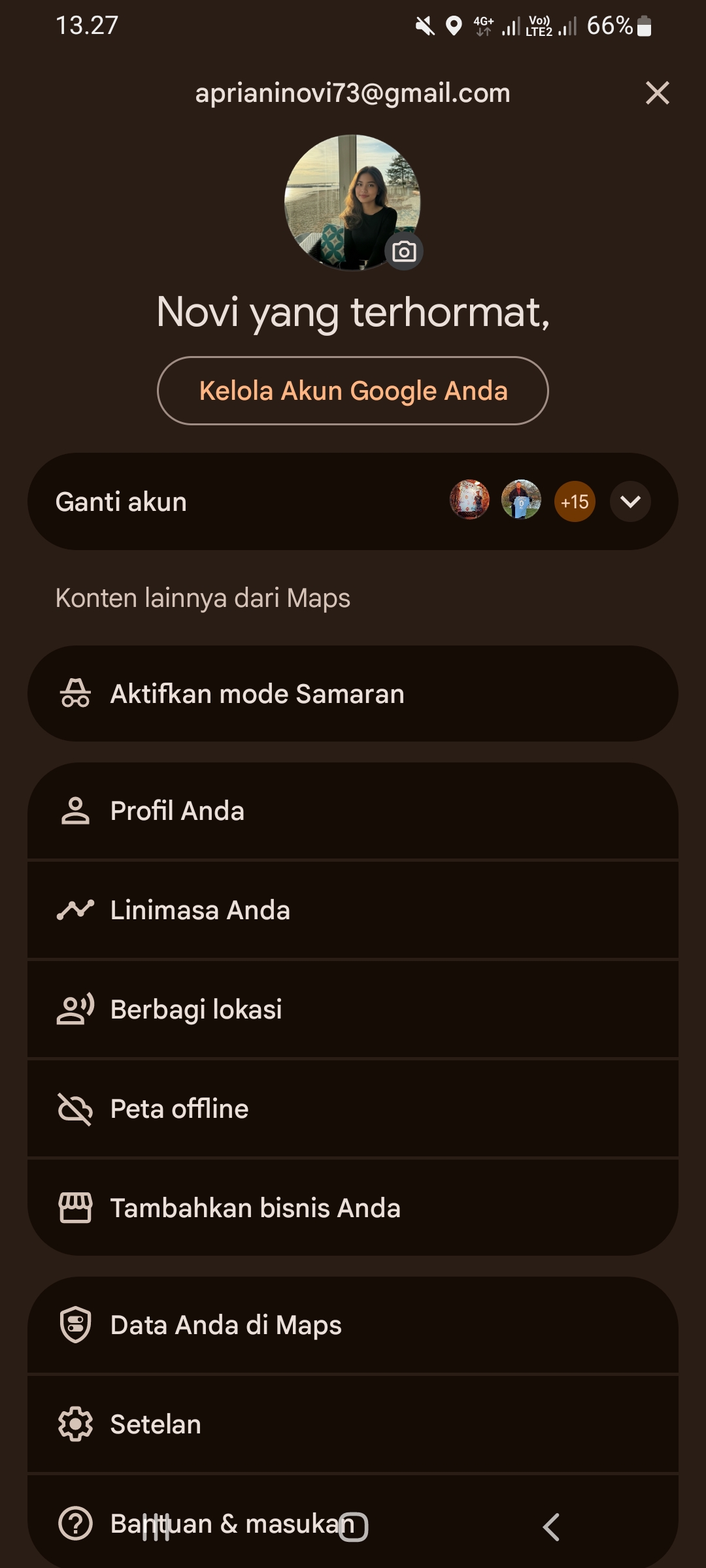Image resolution: width=706 pixels, height=1568 pixels.
Task: Close the account menu
Action: coord(657,93)
